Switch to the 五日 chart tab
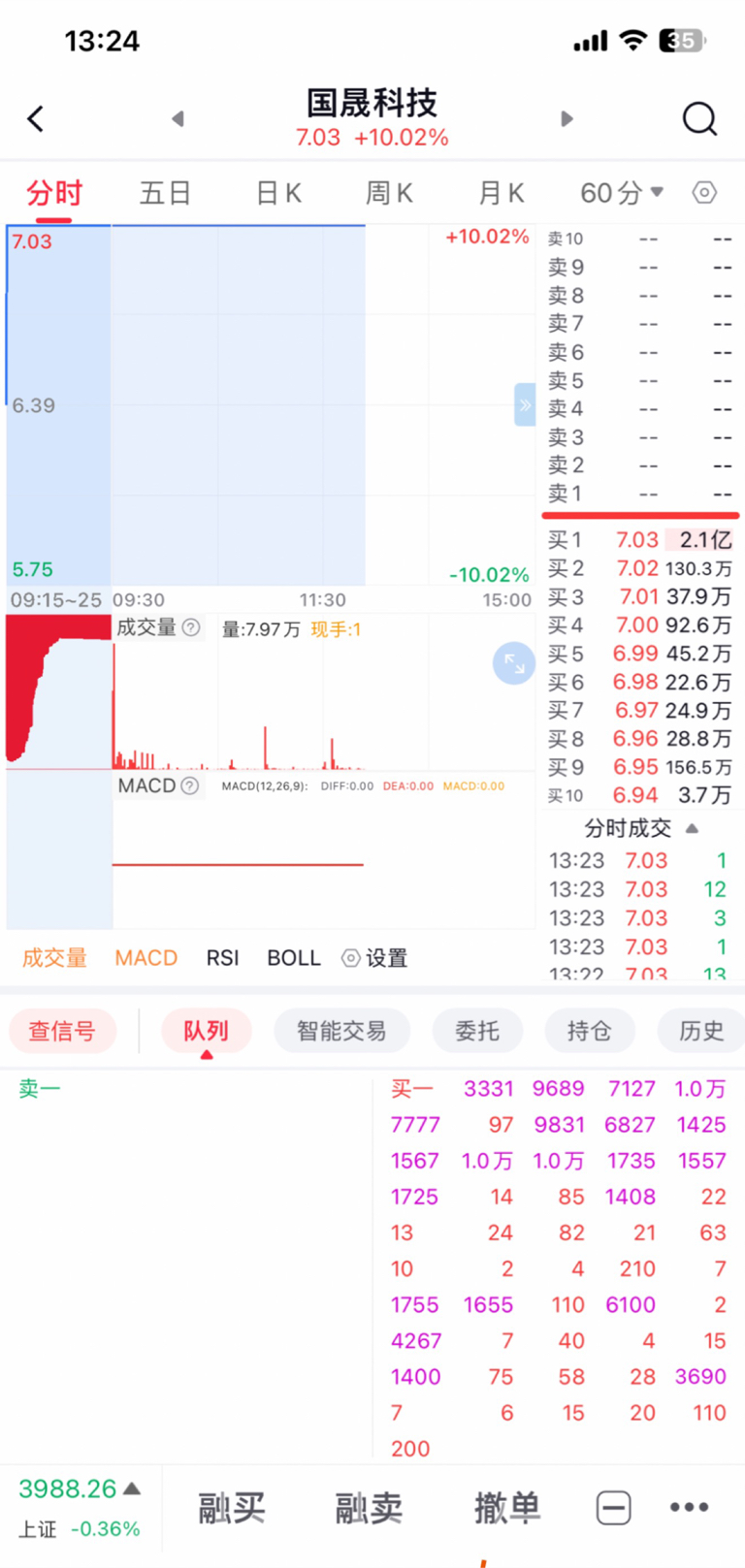 pos(165,193)
